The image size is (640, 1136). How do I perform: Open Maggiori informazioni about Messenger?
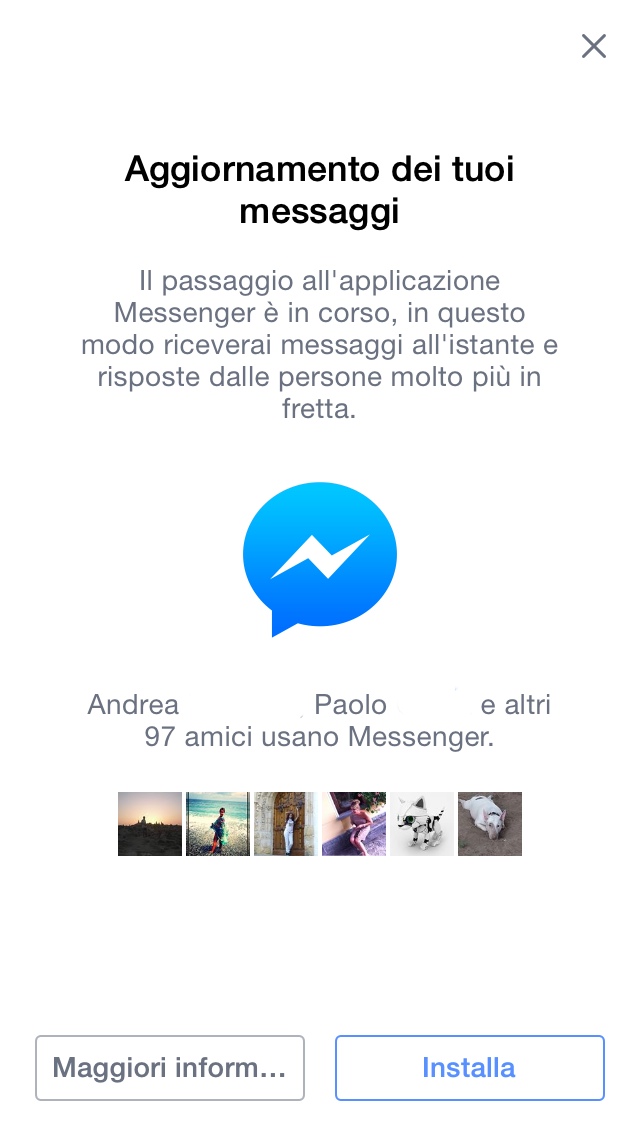click(x=170, y=1067)
